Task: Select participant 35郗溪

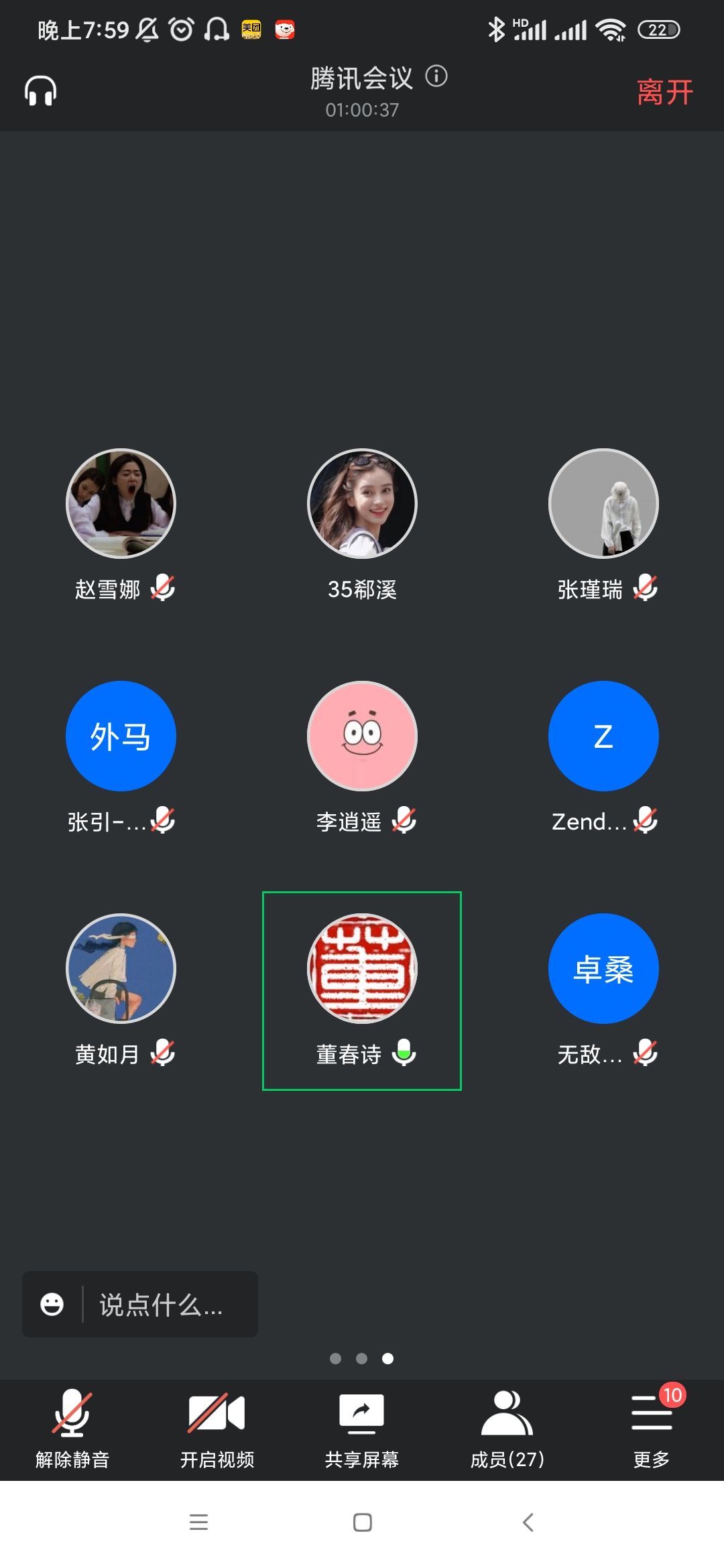Action: click(362, 504)
